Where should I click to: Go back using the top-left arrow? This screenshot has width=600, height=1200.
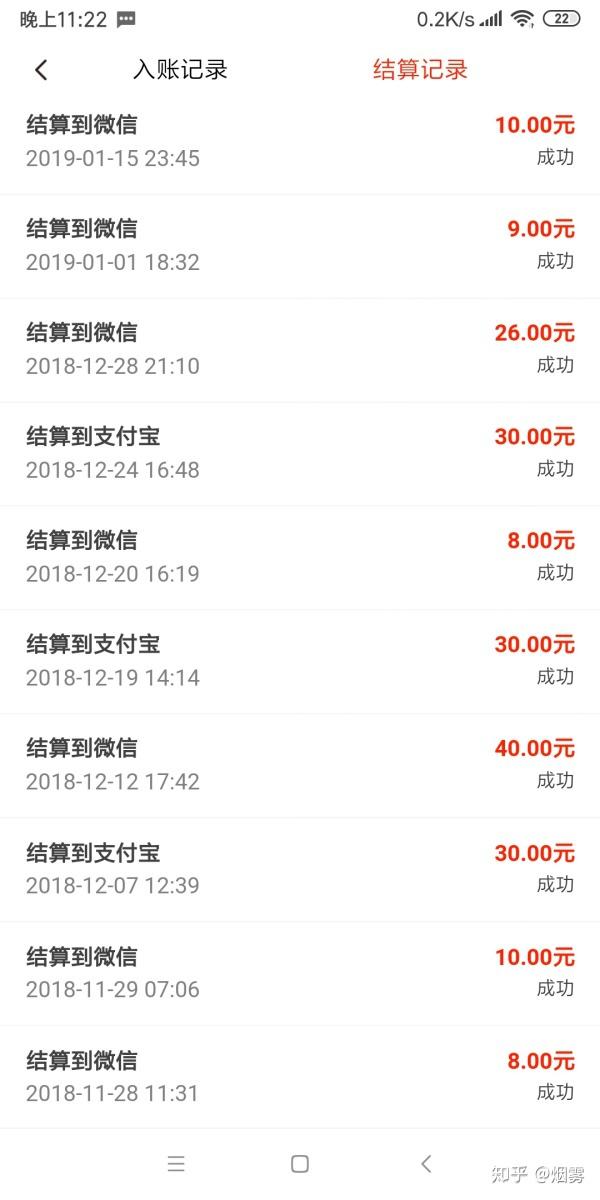[x=41, y=70]
